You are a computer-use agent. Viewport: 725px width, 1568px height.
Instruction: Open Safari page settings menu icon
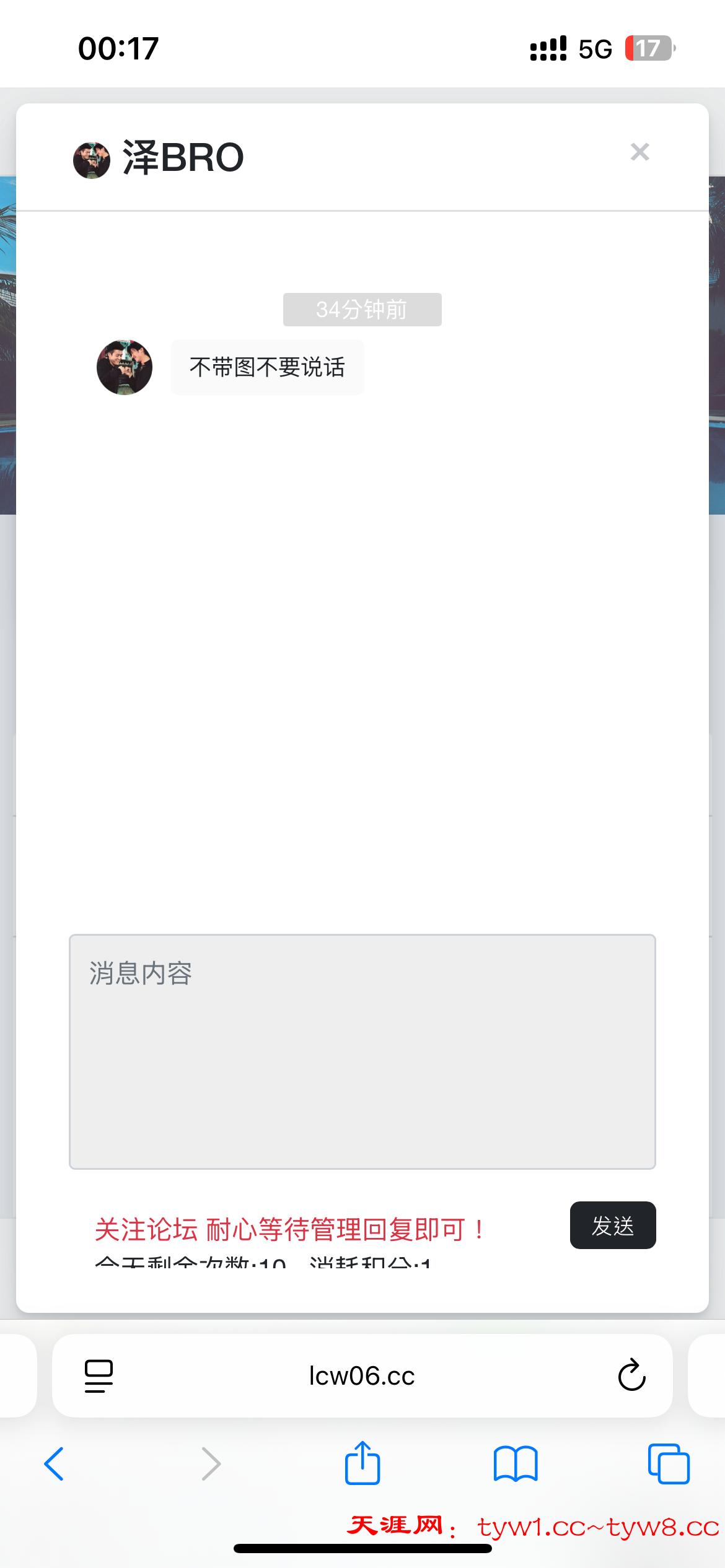pos(99,1376)
